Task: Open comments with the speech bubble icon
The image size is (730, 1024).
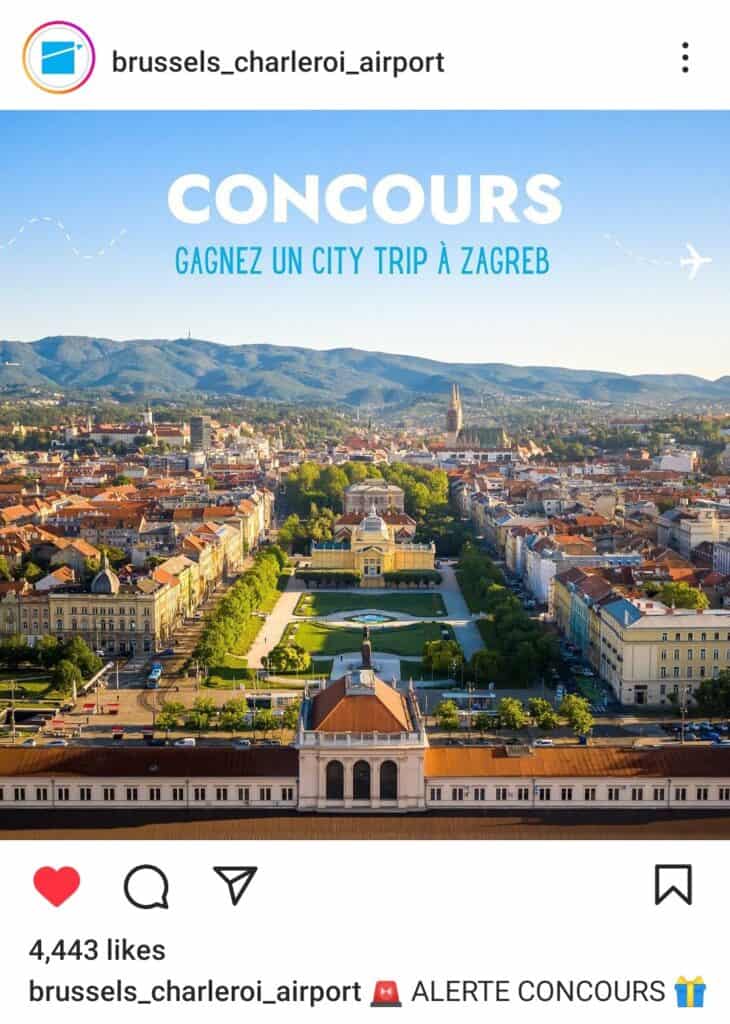Action: coord(146,886)
